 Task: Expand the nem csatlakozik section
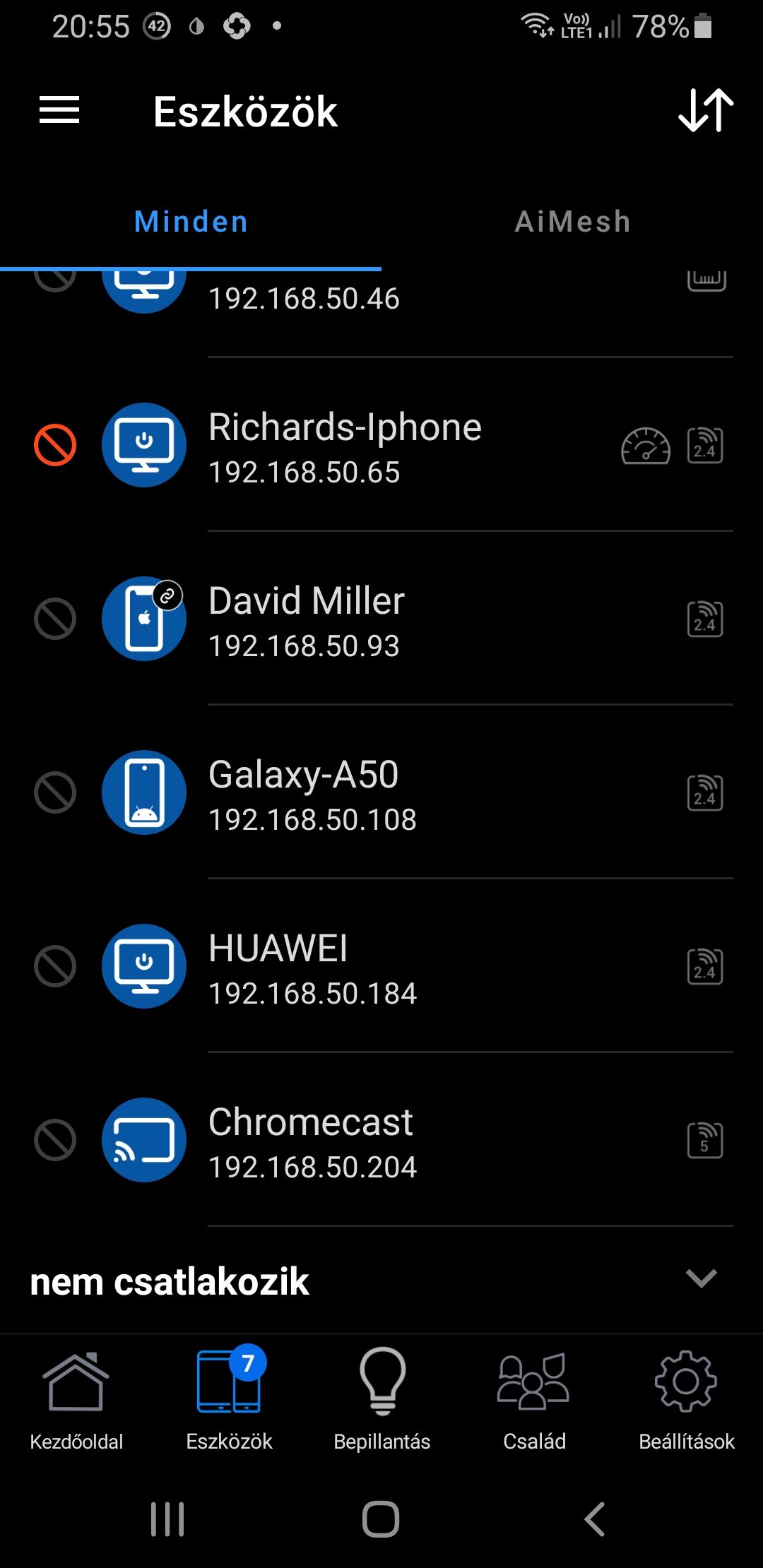[701, 1278]
